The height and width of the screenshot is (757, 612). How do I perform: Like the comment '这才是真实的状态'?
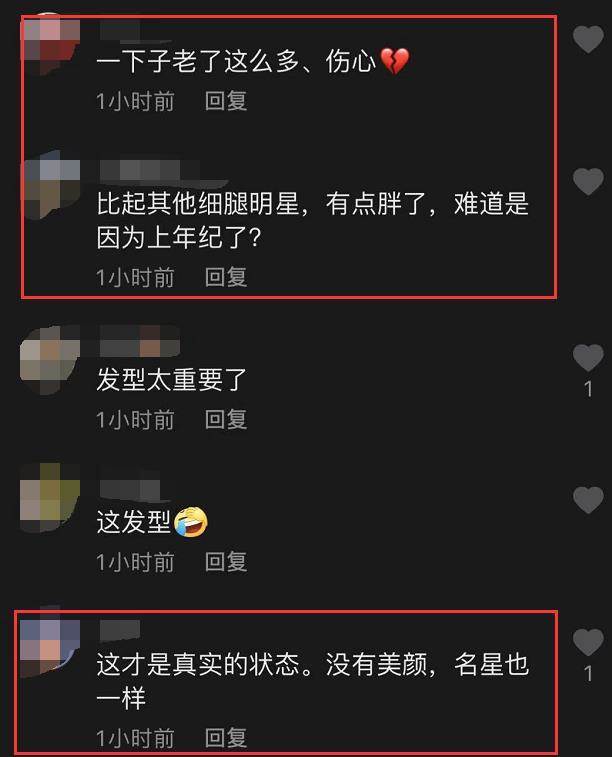click(588, 642)
